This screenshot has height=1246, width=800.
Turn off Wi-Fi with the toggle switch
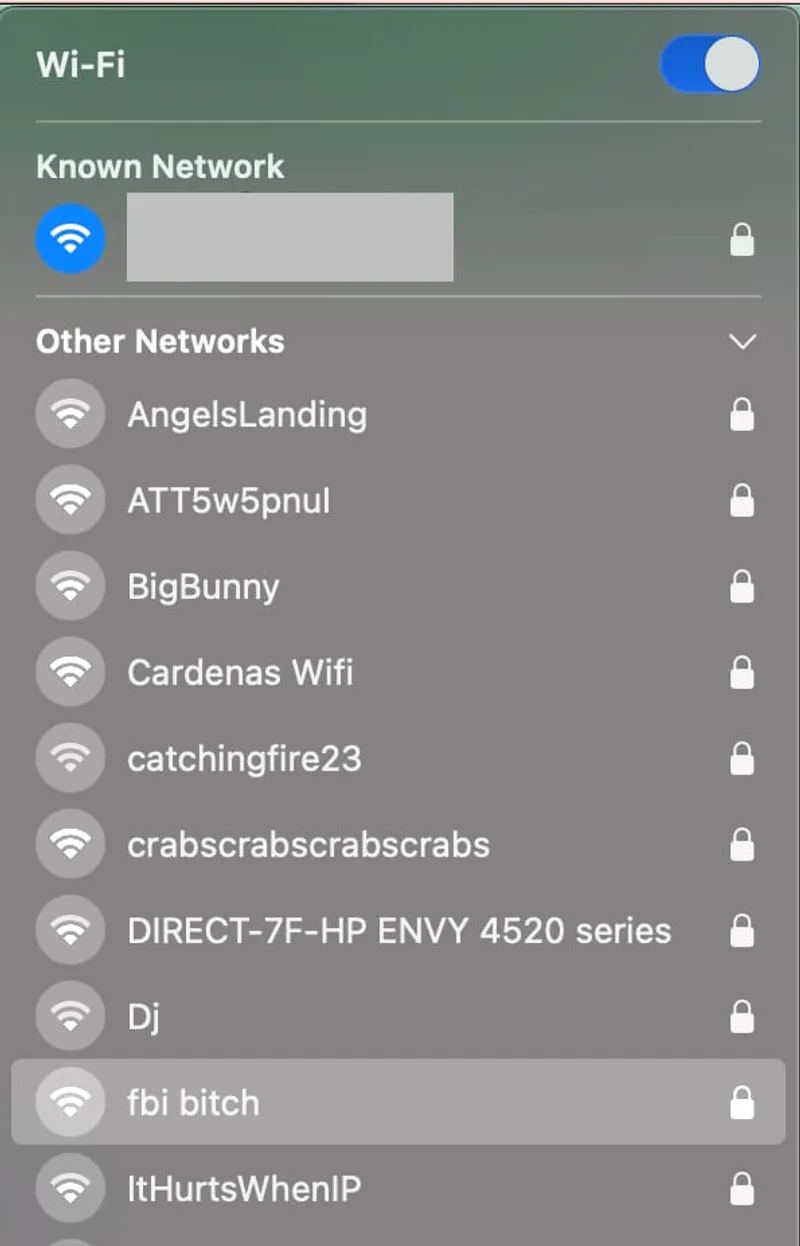[710, 63]
